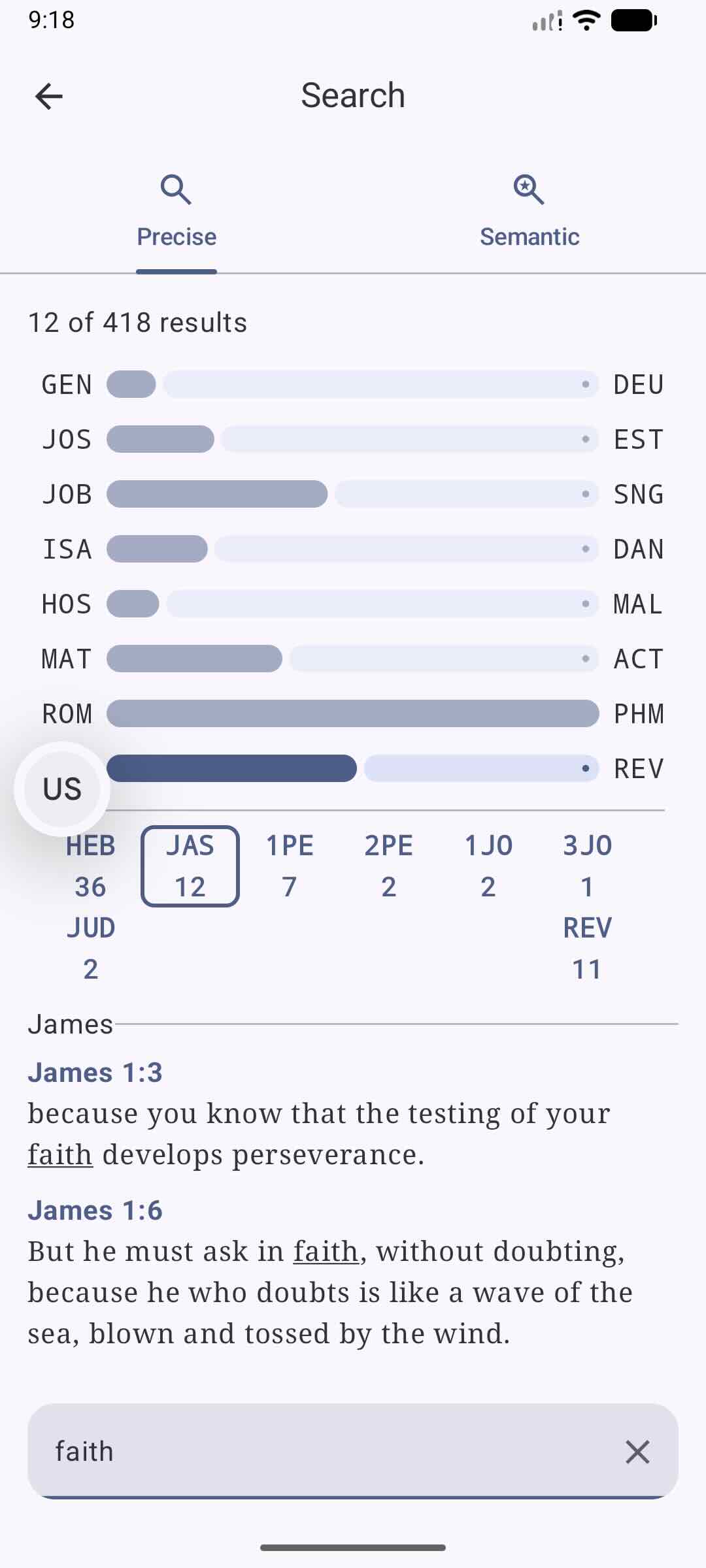706x1568 pixels.
Task: Deselect the JAS 12 book filter
Action: coord(190,865)
